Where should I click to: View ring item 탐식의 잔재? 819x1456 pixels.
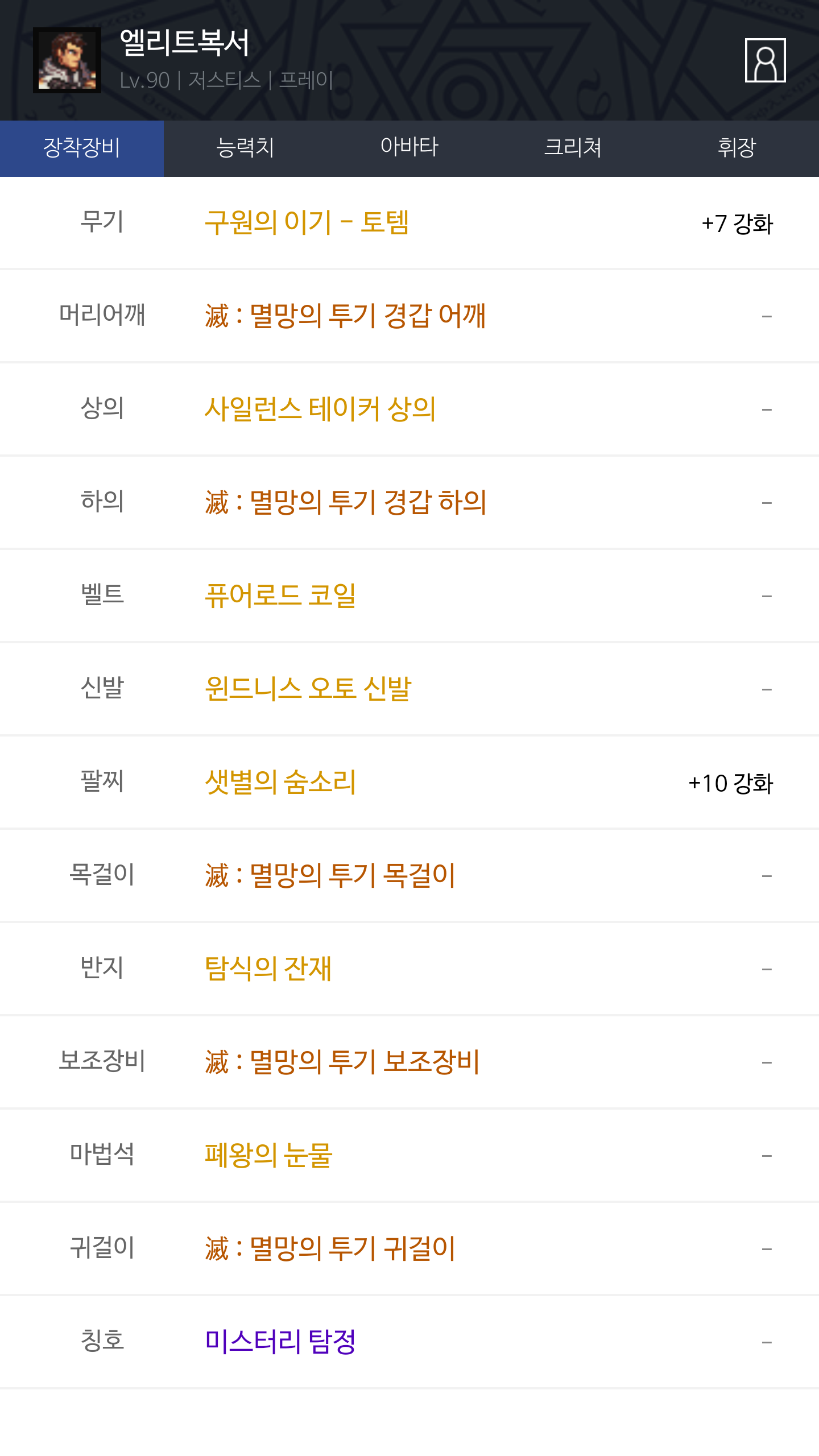tap(268, 969)
